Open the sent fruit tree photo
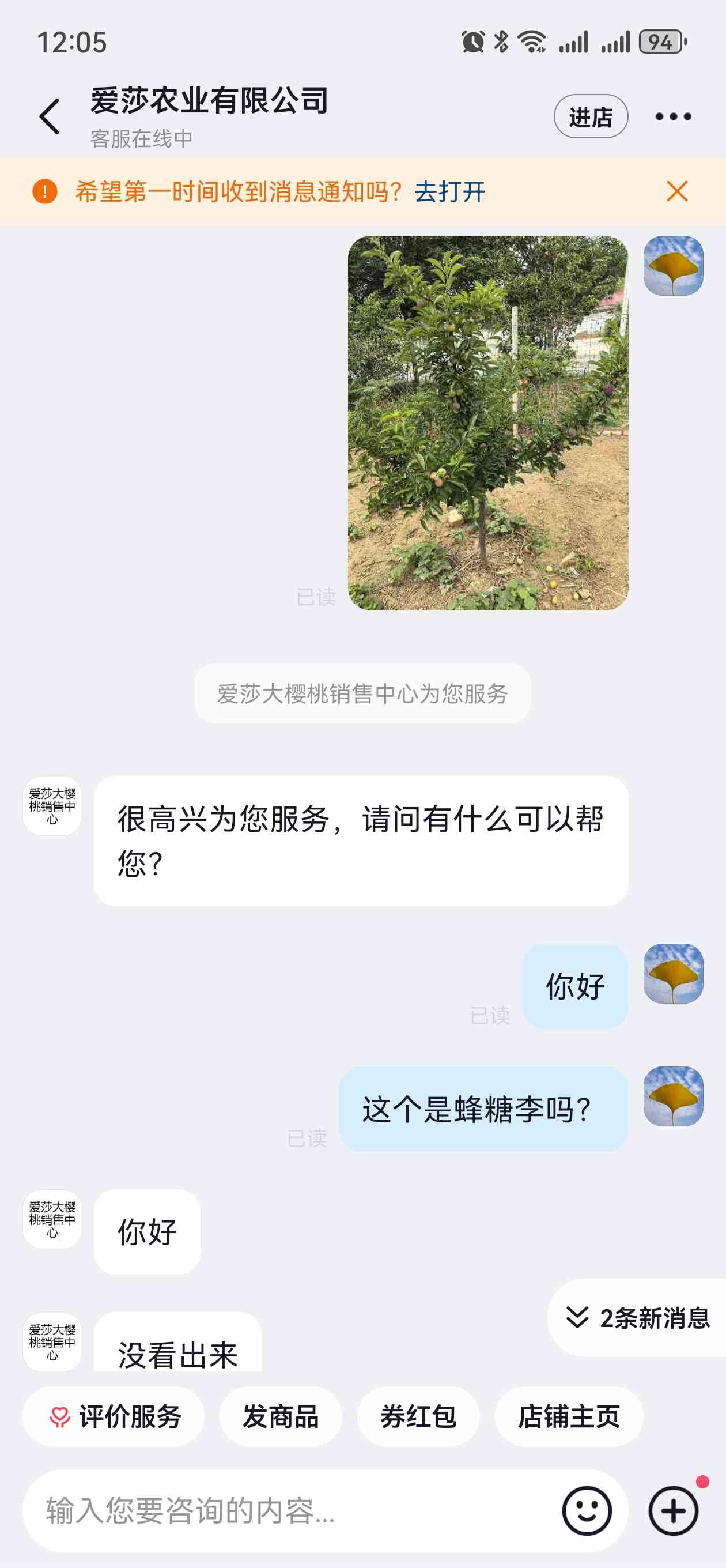This screenshot has width=726, height=1568. click(487, 423)
